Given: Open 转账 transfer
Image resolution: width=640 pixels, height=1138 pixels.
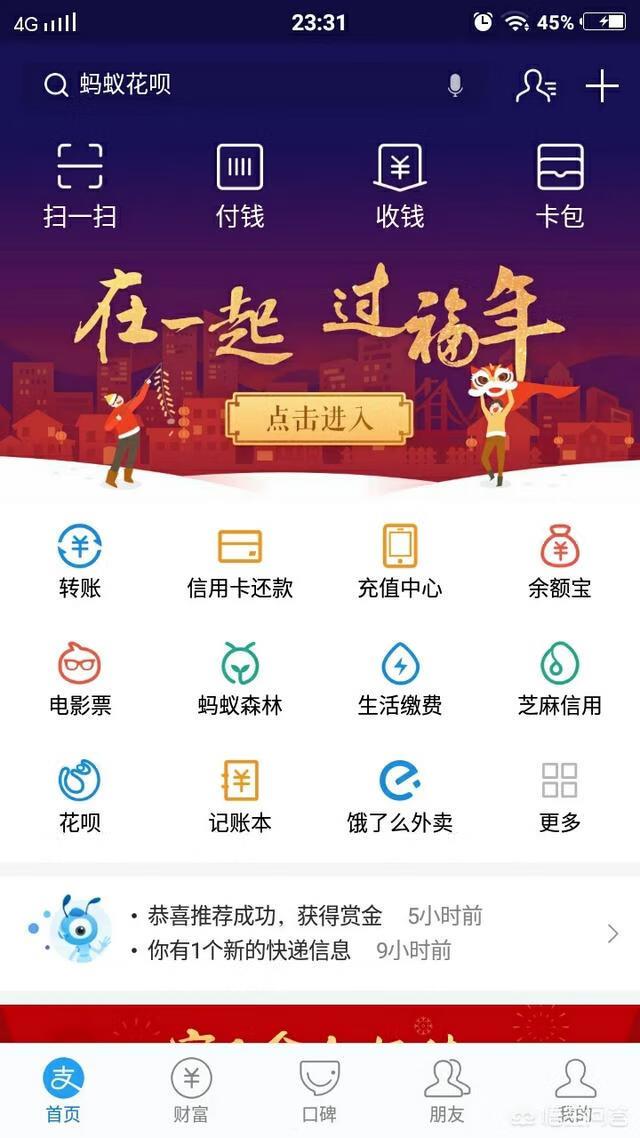Looking at the screenshot, I should pos(80,562).
